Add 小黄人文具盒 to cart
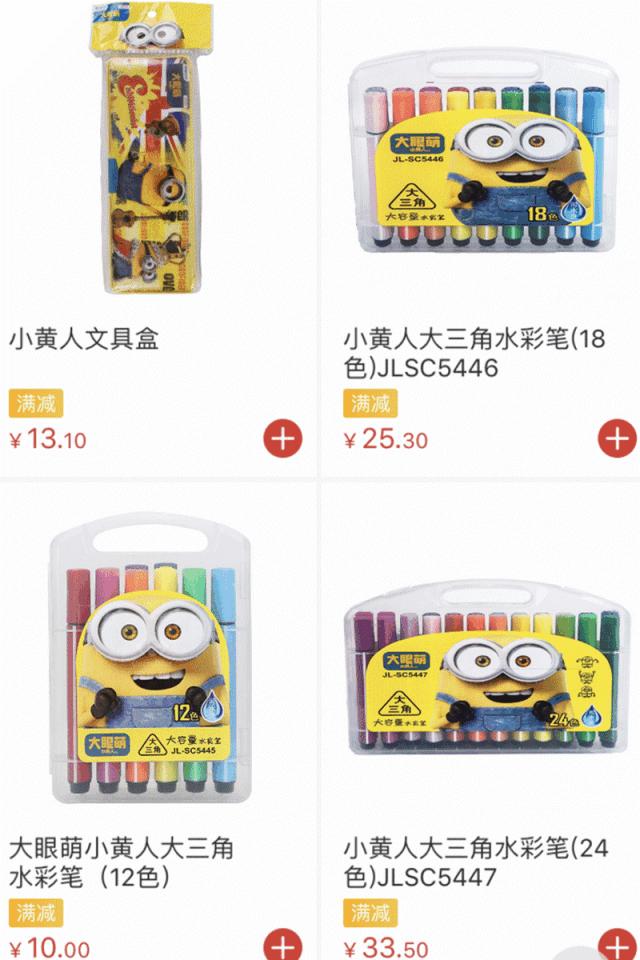 click(x=283, y=439)
